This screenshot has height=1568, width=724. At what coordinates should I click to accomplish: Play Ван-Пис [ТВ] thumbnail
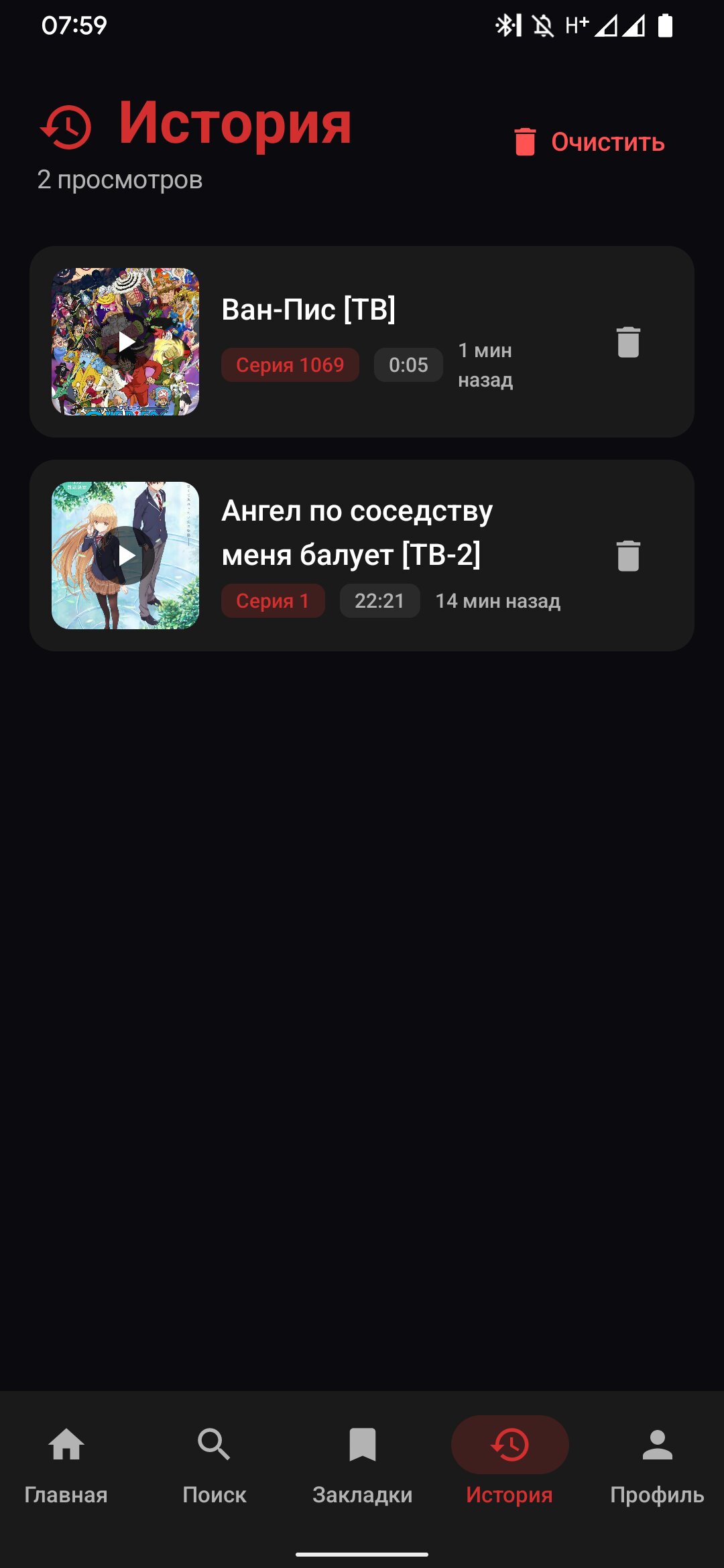coord(125,342)
